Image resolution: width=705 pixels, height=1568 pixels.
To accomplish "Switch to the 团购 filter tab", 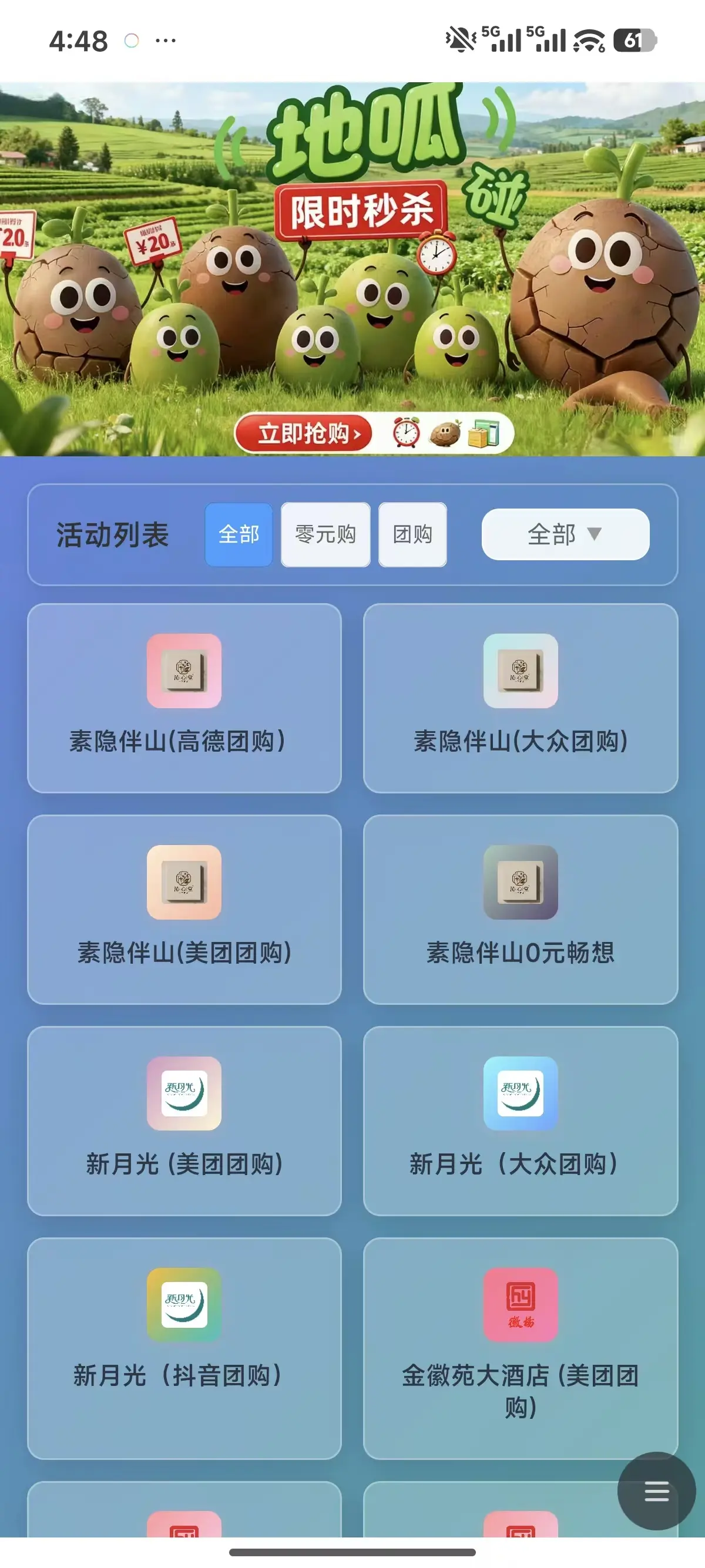I will pyautogui.click(x=412, y=534).
